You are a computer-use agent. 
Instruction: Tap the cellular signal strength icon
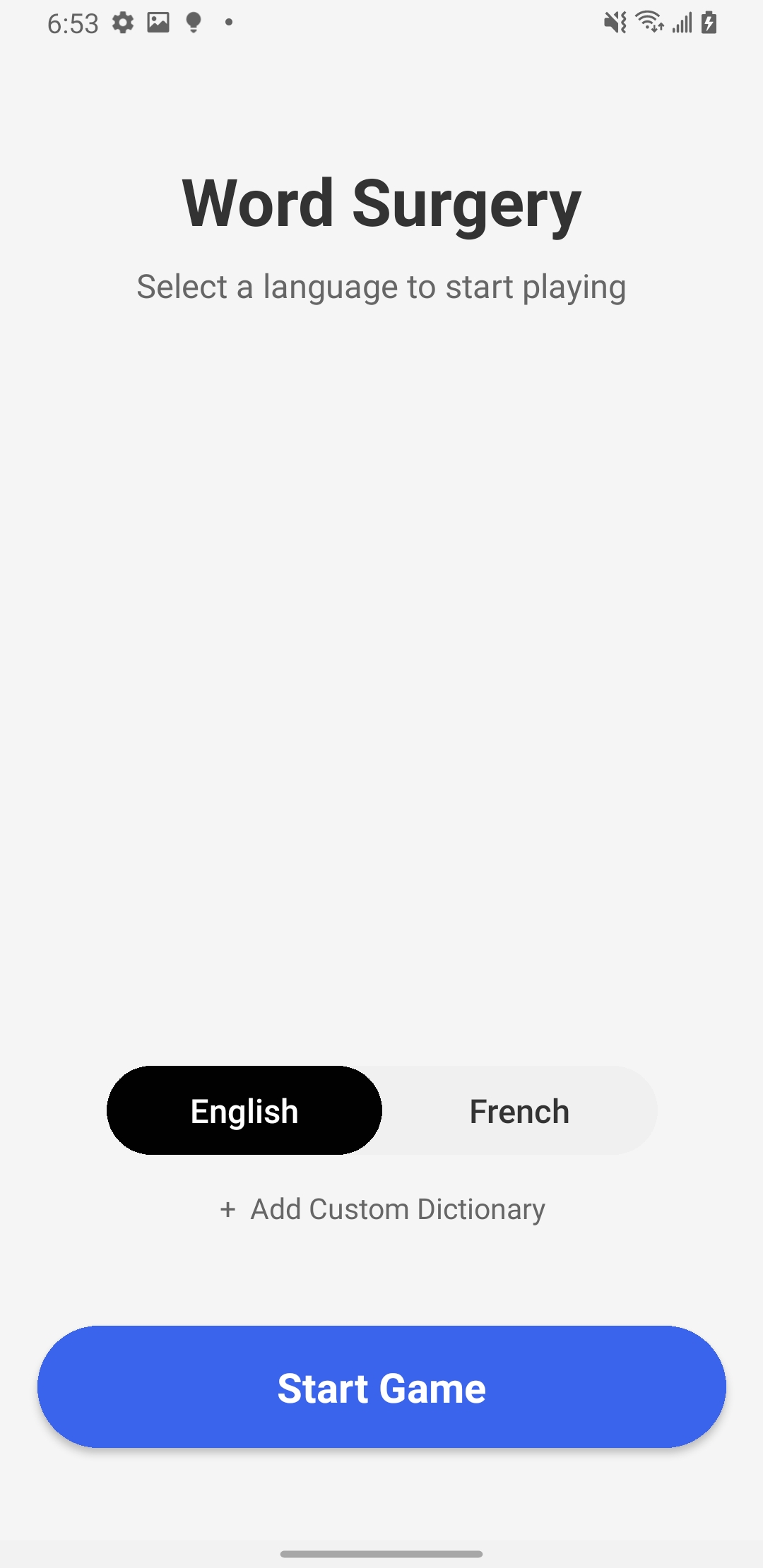683,23
